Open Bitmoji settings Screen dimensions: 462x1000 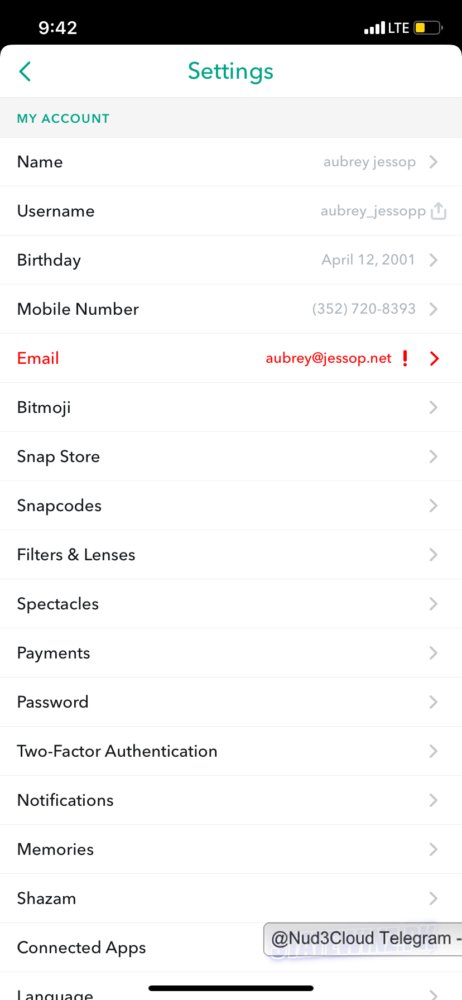231,408
